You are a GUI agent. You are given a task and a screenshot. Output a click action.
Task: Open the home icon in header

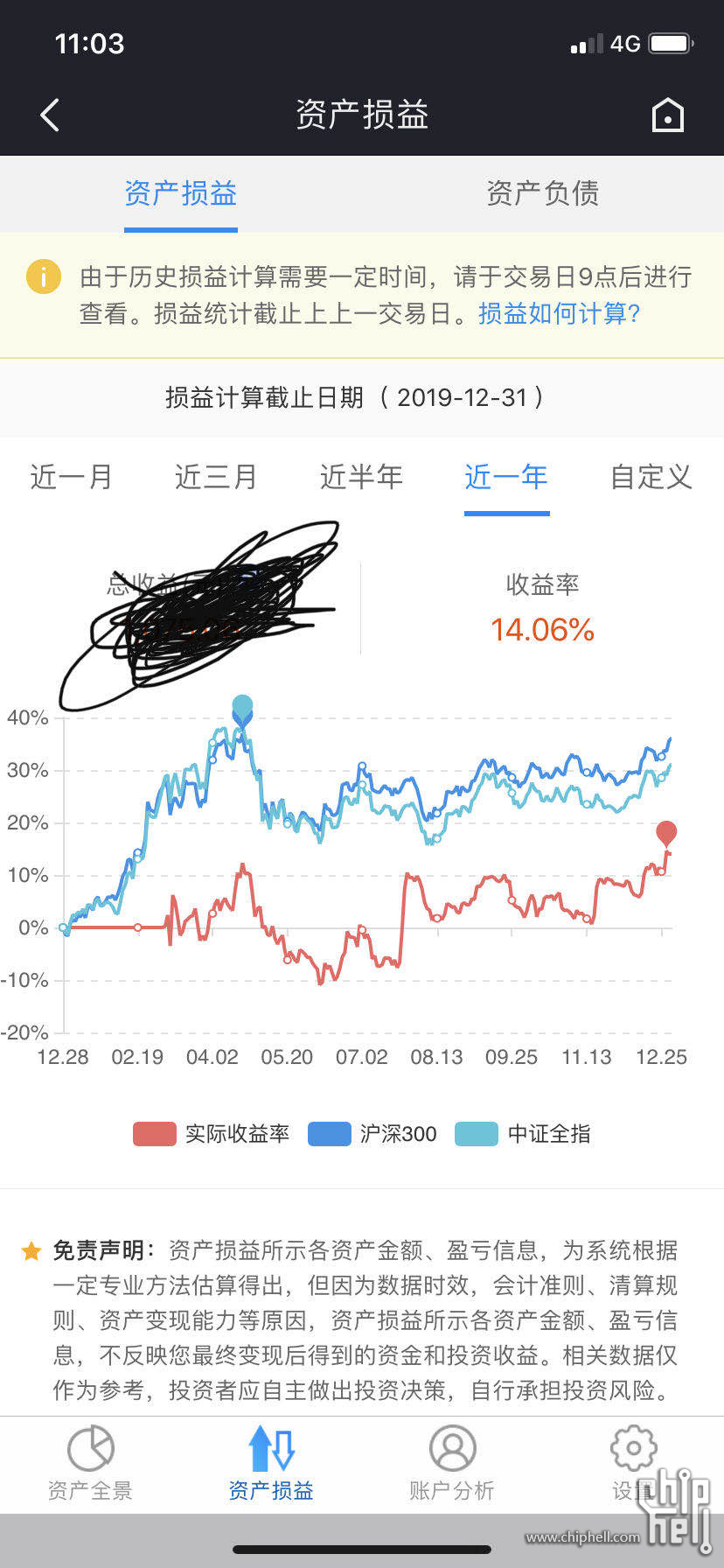pos(668,115)
